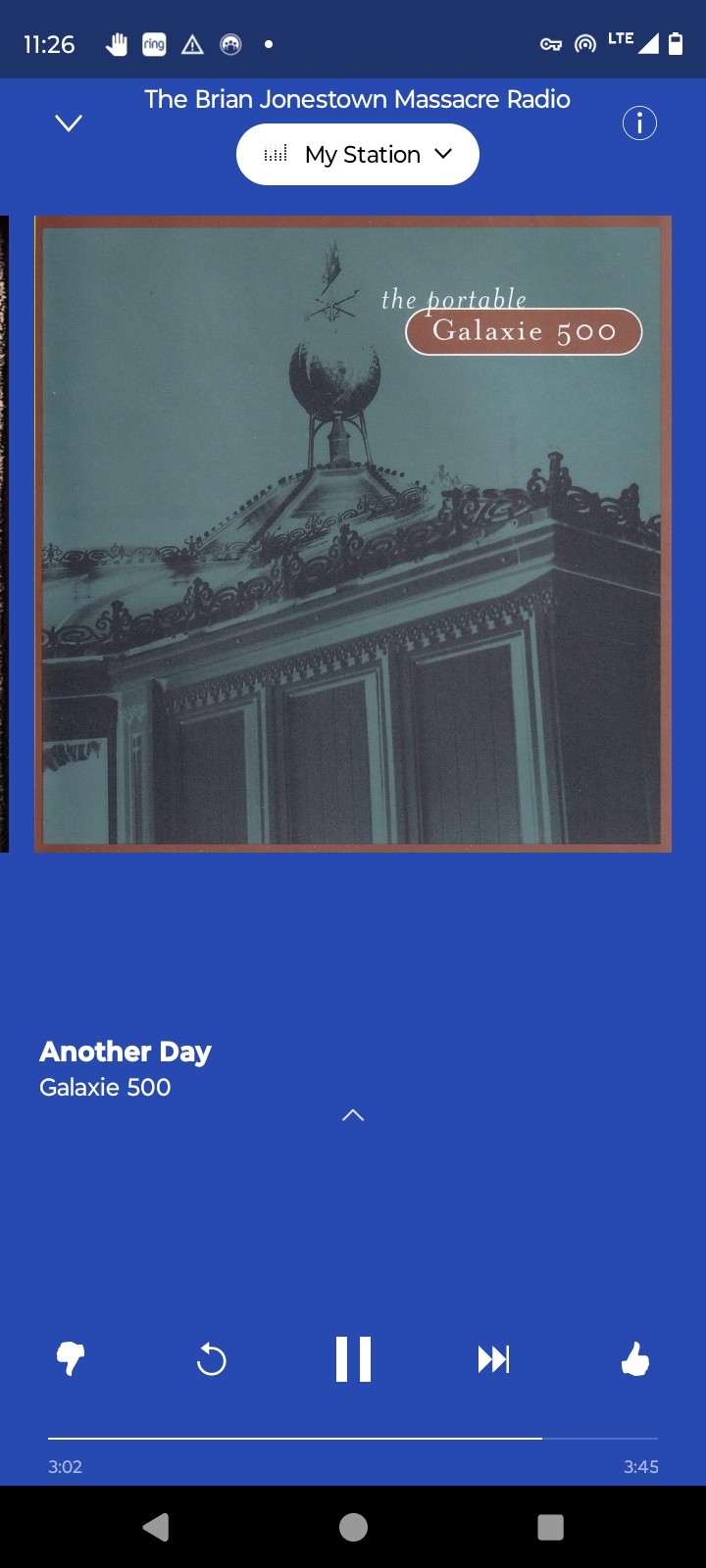Open the song title Another Day

coord(126,1052)
